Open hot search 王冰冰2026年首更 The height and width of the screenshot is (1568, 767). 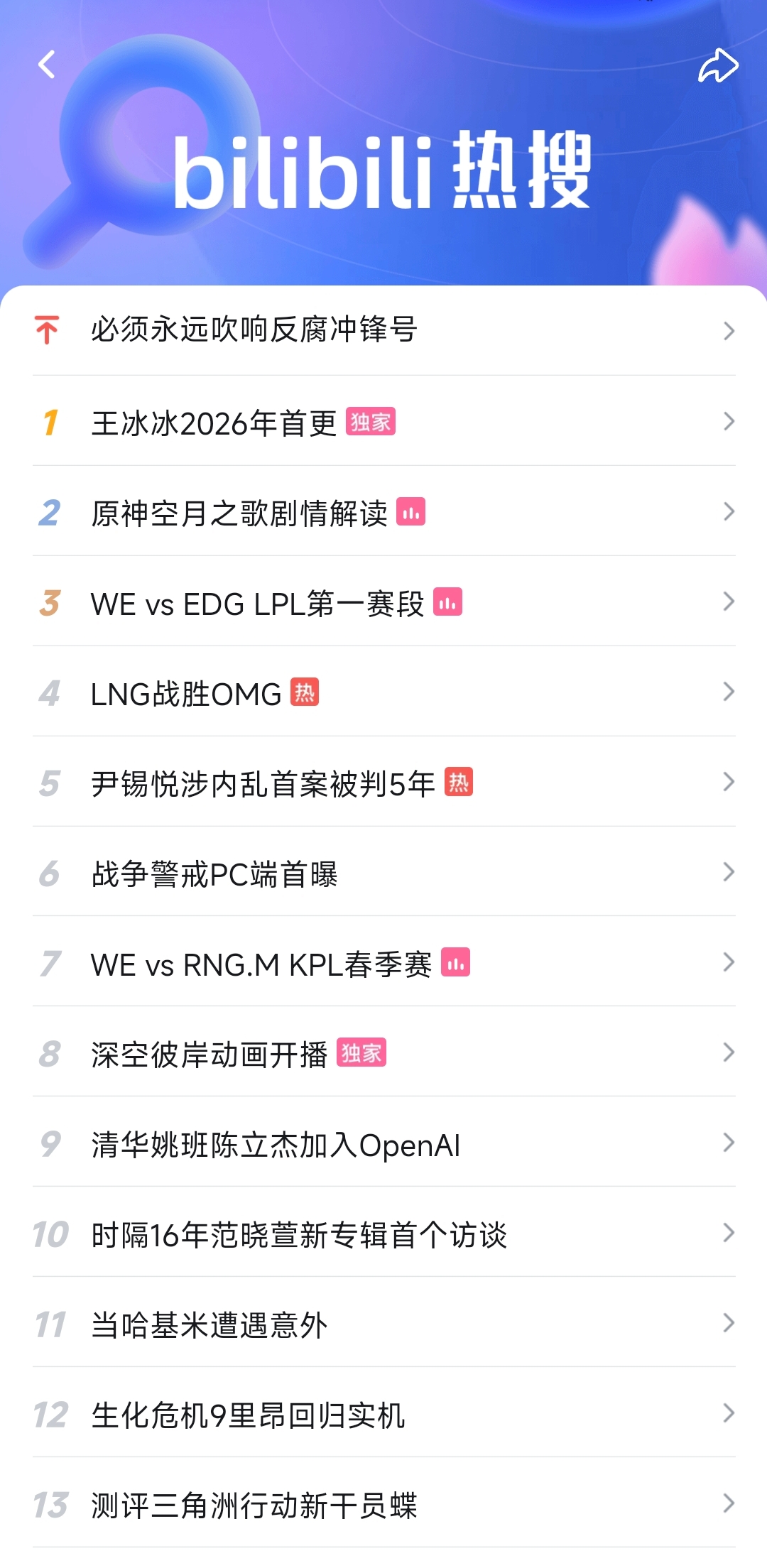[214, 423]
